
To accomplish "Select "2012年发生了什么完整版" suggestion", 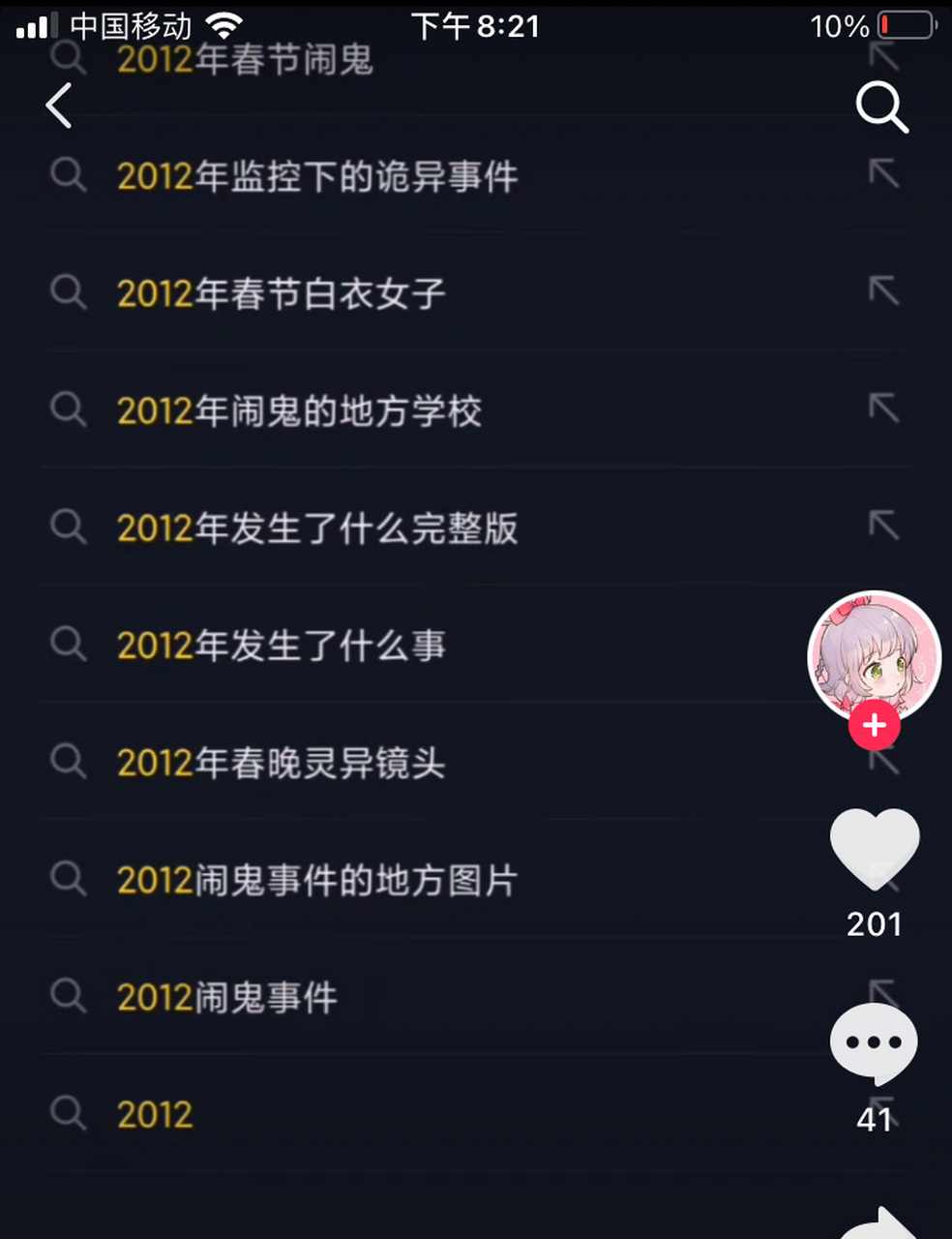I will click(316, 529).
